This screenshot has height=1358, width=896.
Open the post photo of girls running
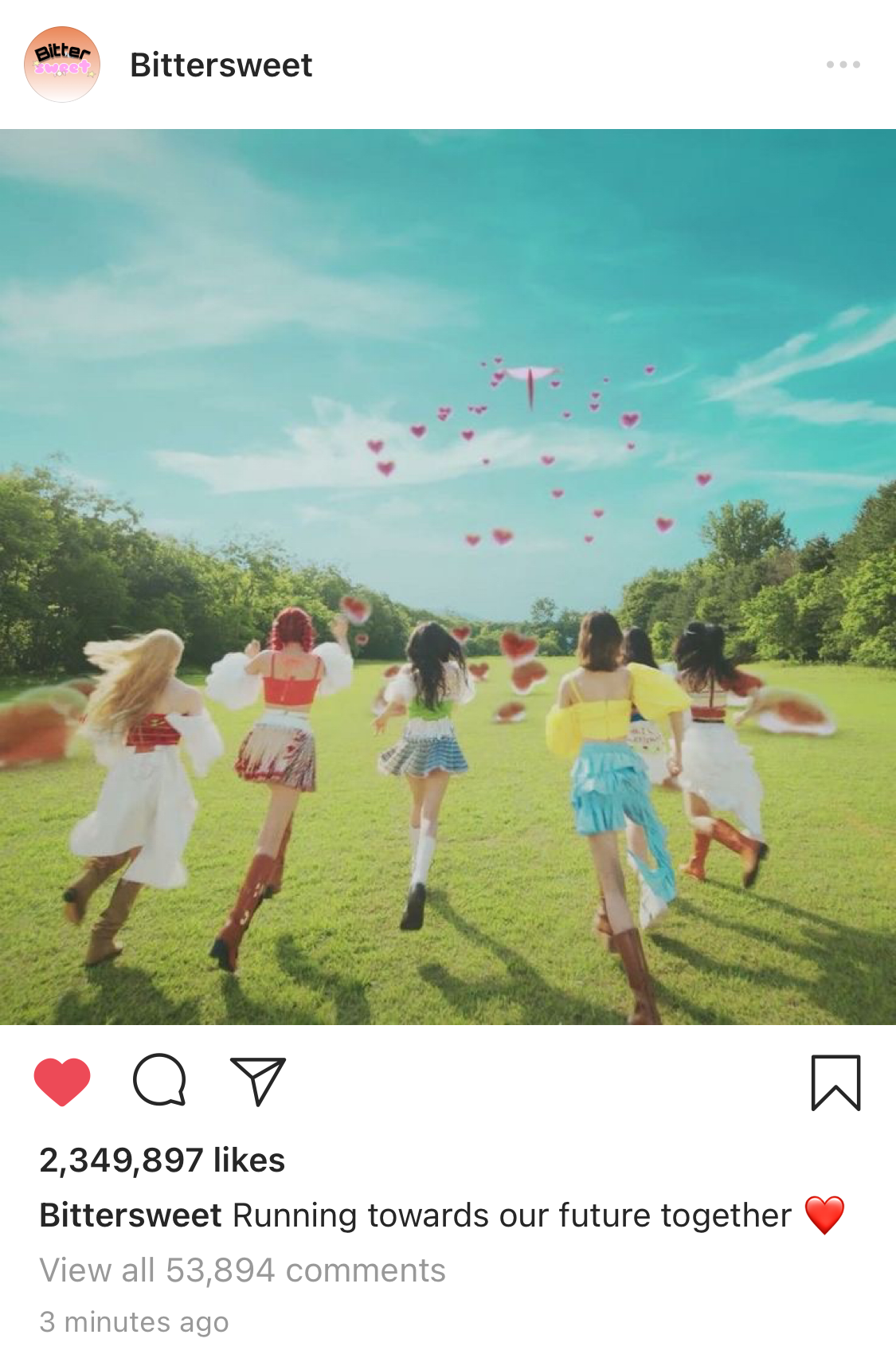448,577
